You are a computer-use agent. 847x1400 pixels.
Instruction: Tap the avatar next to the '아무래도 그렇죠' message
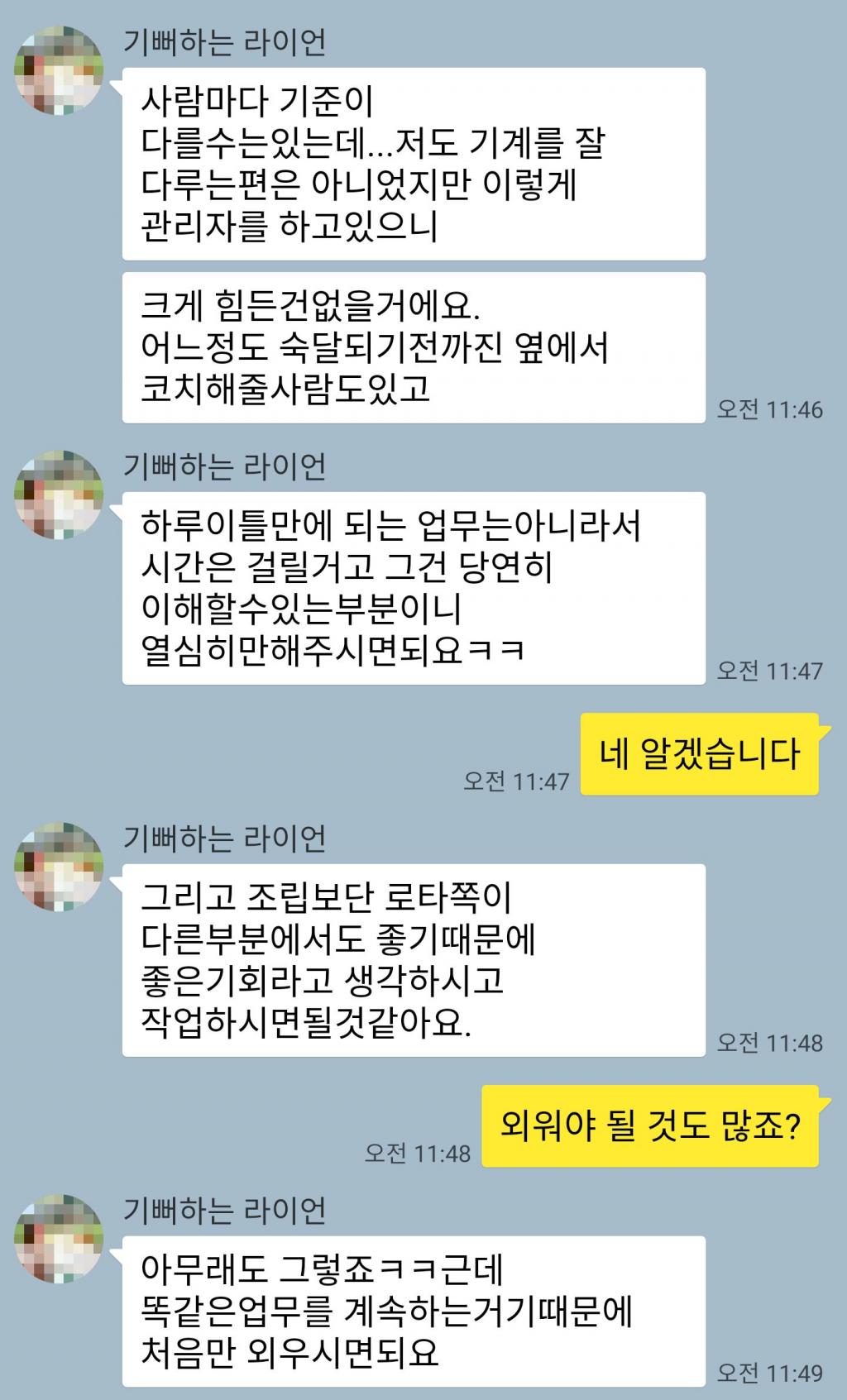59,1239
